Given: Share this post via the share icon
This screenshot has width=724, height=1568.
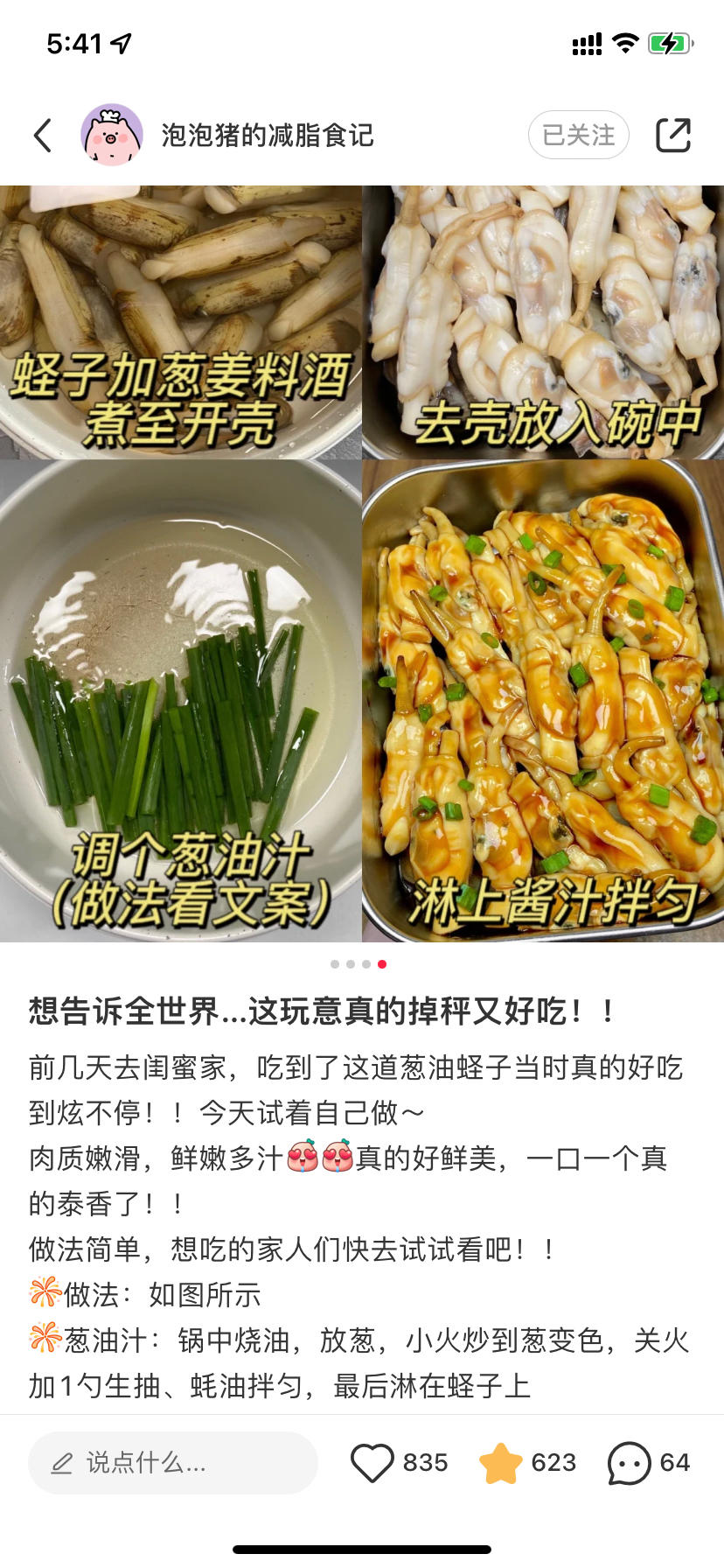Looking at the screenshot, I should coord(673,135).
